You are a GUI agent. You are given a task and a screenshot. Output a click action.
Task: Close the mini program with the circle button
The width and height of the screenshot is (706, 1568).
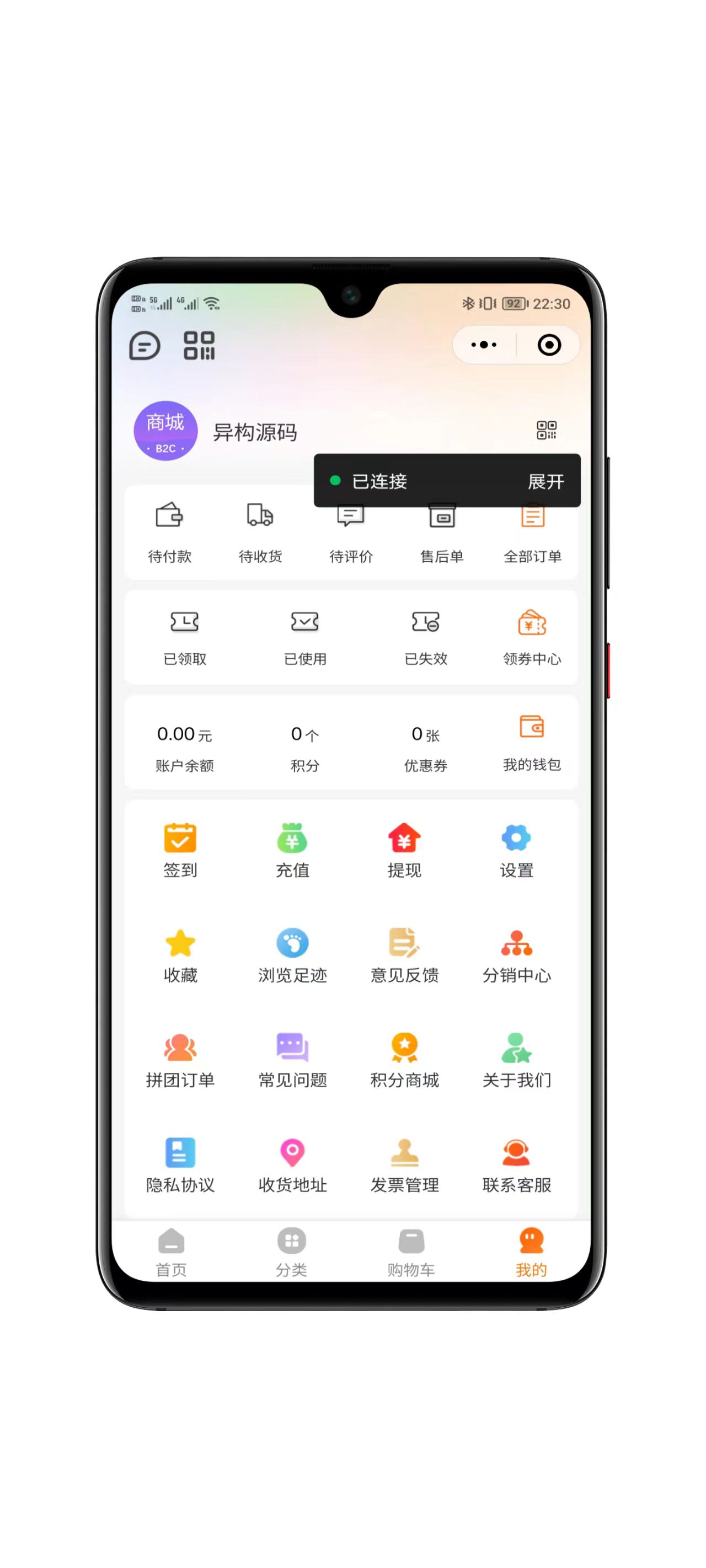[x=549, y=345]
